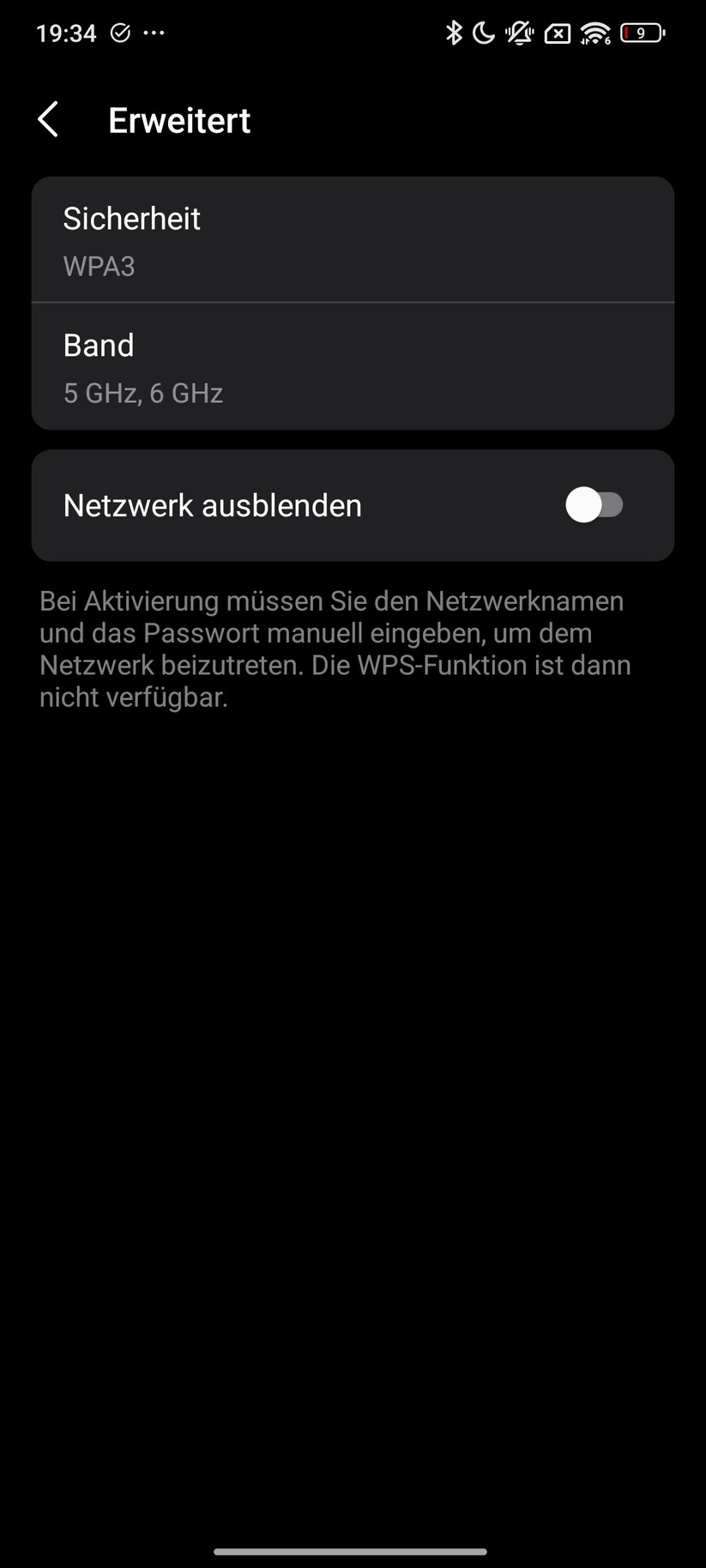Screen dimensions: 706x1568
Task: Tap the do-not-disturb moon icon
Action: 483,33
